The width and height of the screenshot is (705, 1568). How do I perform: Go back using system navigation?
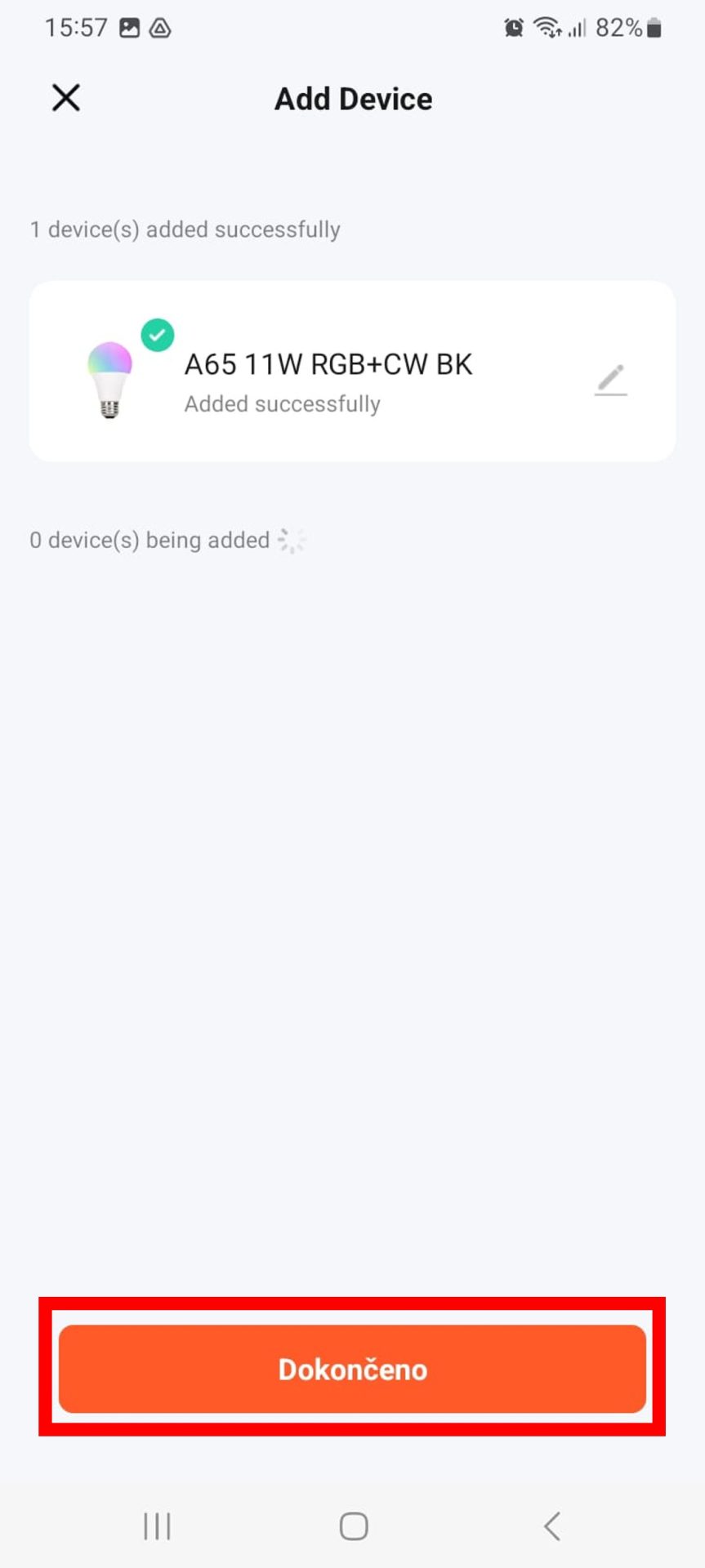pyautogui.click(x=552, y=1526)
